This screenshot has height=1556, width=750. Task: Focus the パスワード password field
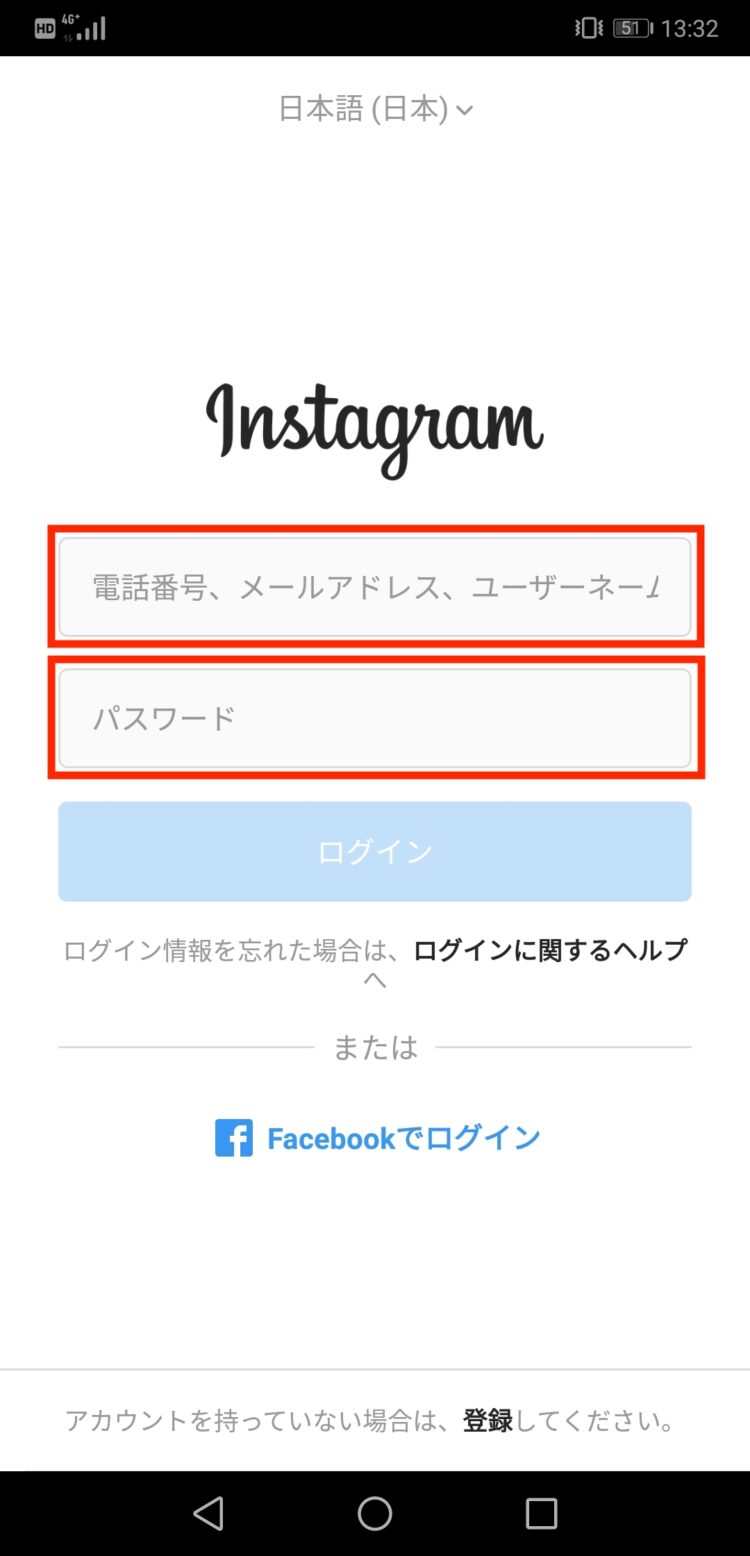point(375,718)
